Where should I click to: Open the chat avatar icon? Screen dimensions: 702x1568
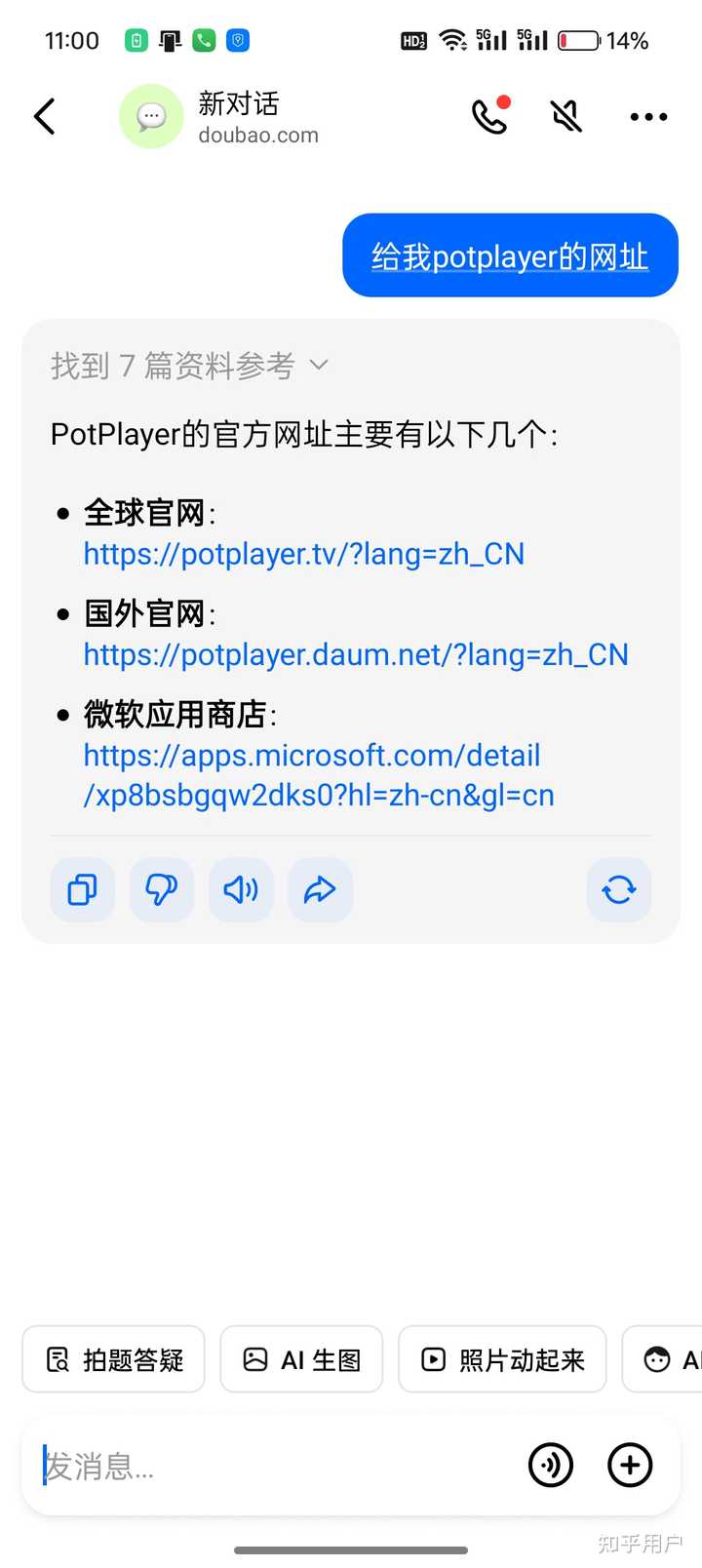click(151, 116)
